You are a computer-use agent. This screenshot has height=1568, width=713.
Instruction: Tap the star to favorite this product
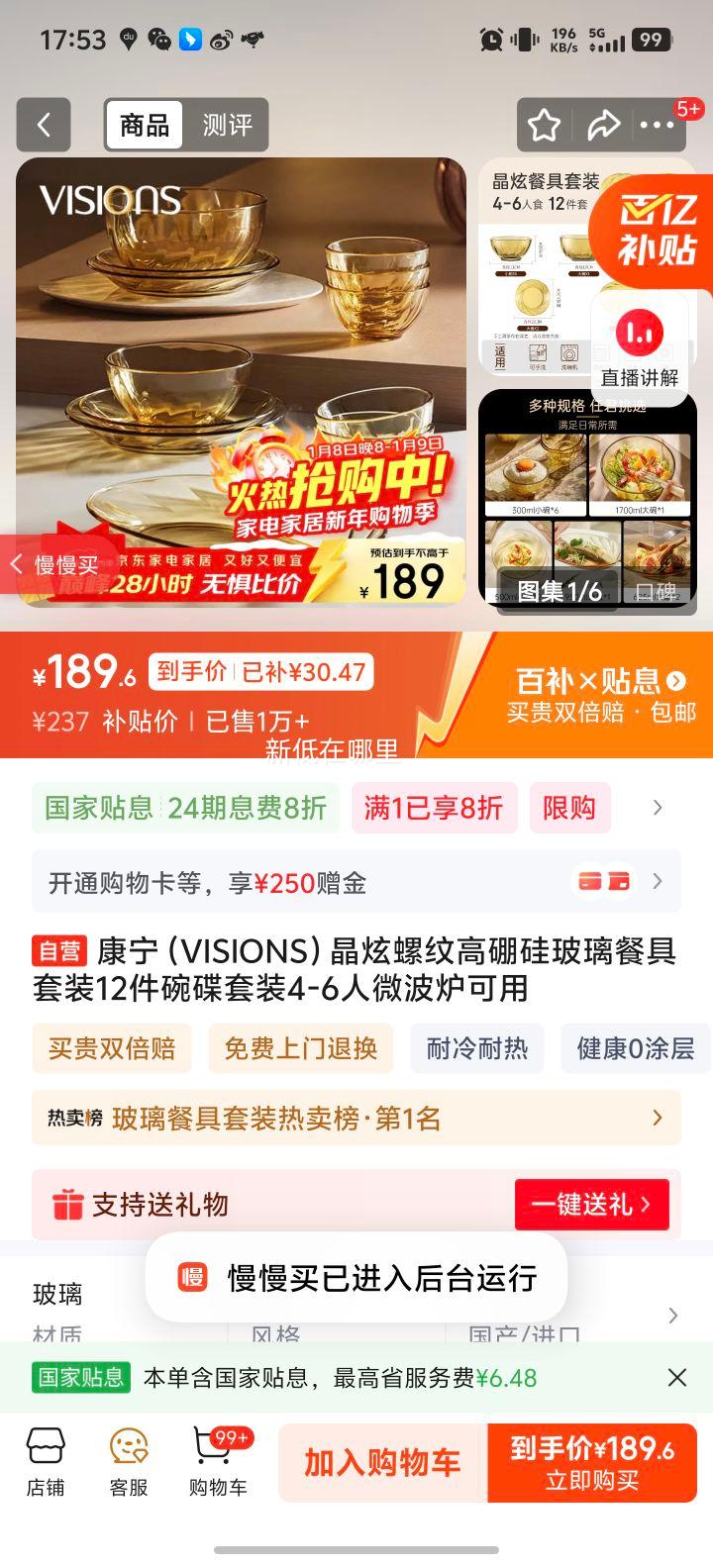pyautogui.click(x=543, y=125)
